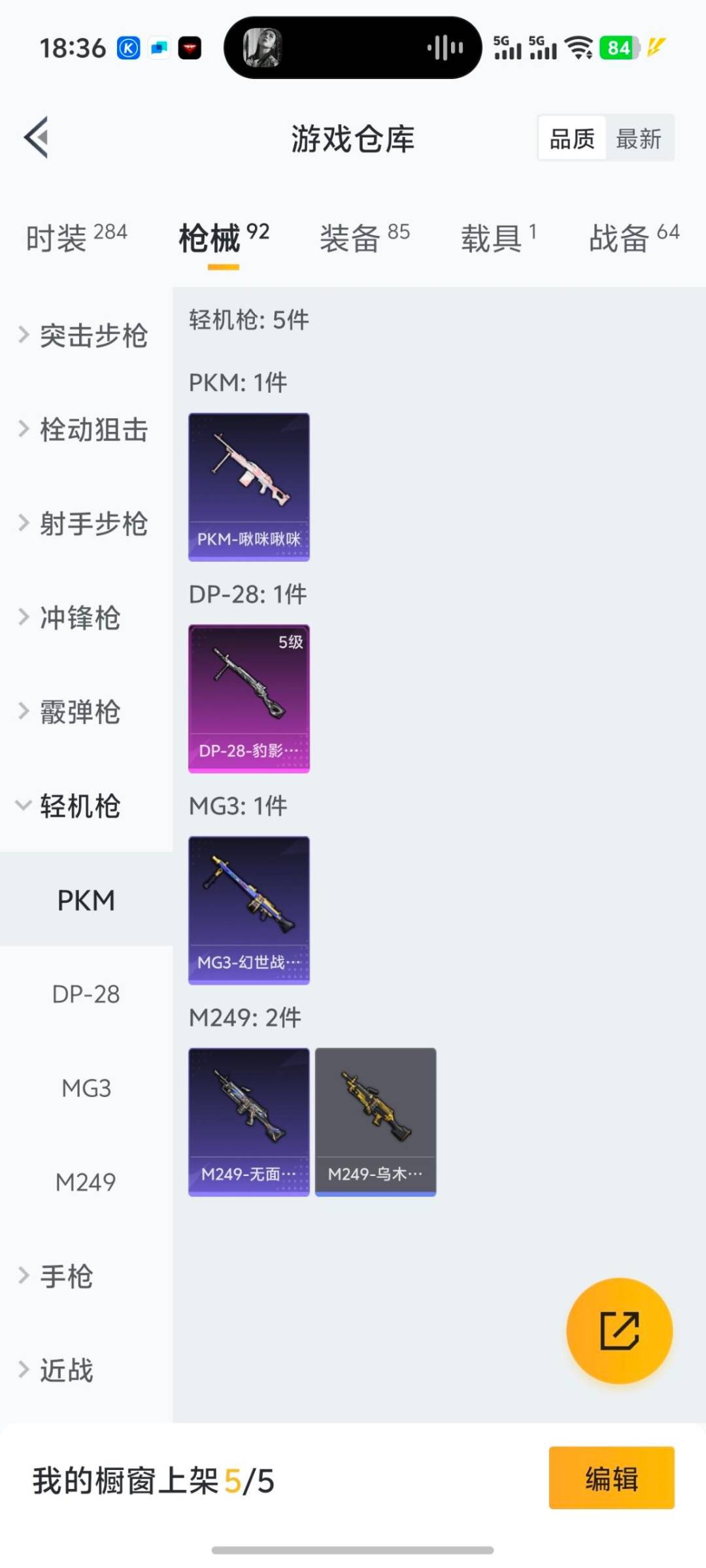706x1568 pixels.
Task: Select M249 in the sidebar
Action: tap(86, 1182)
